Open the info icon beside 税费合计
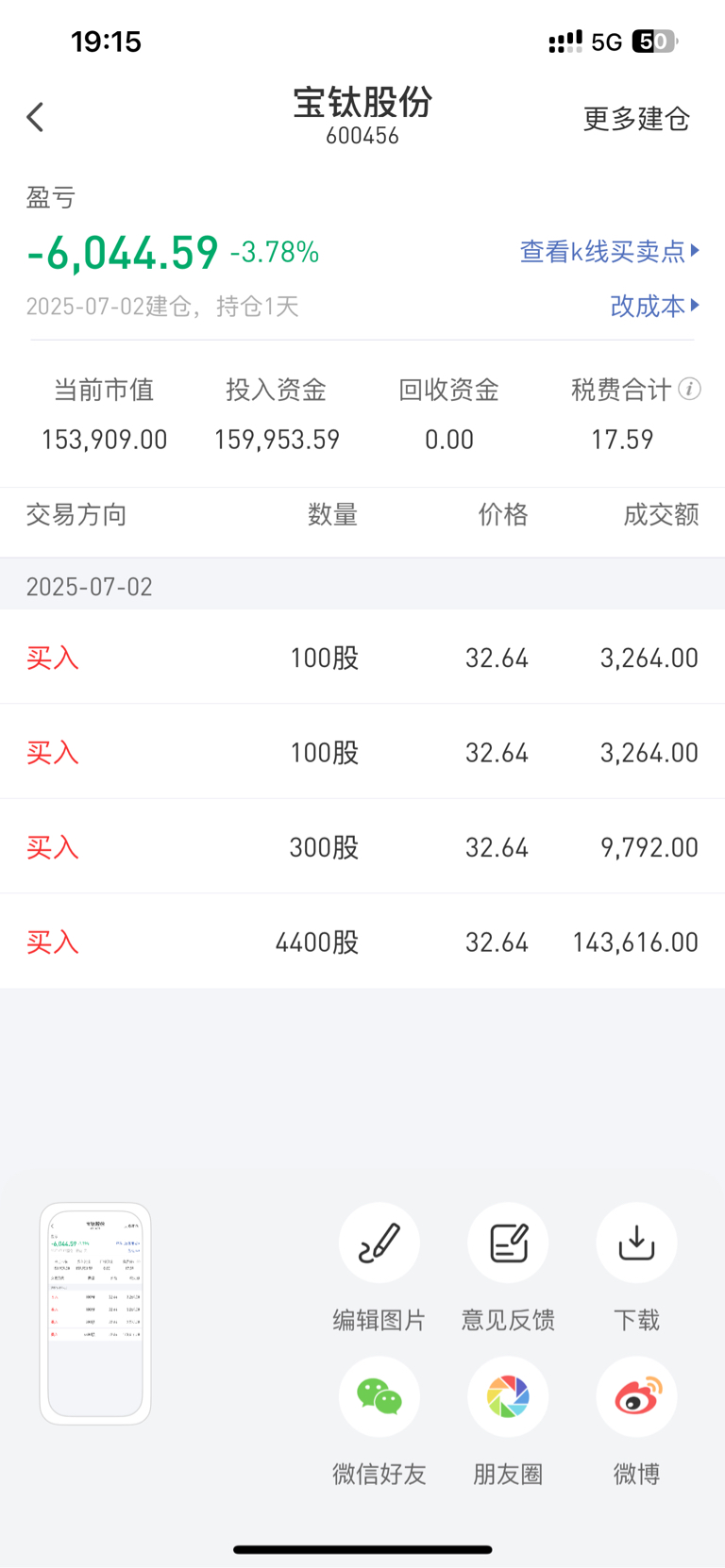Image resolution: width=725 pixels, height=1568 pixels. pos(690,389)
